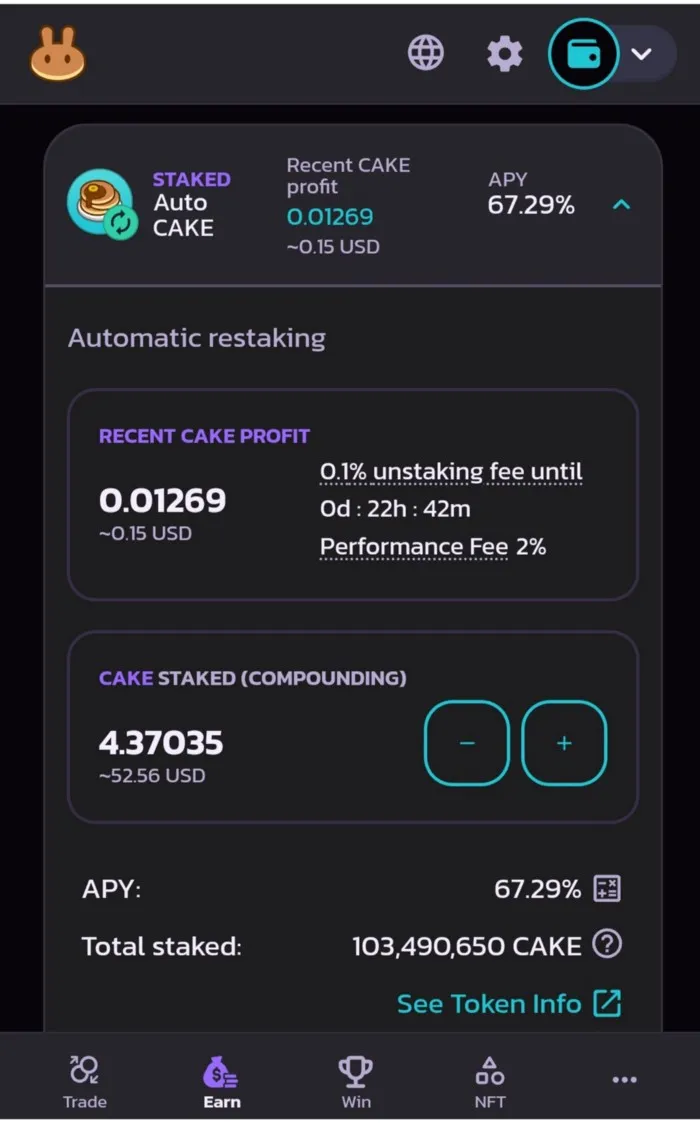This screenshot has width=700, height=1123.
Task: Switch to the Trade tab
Action: pyautogui.click(x=85, y=1081)
